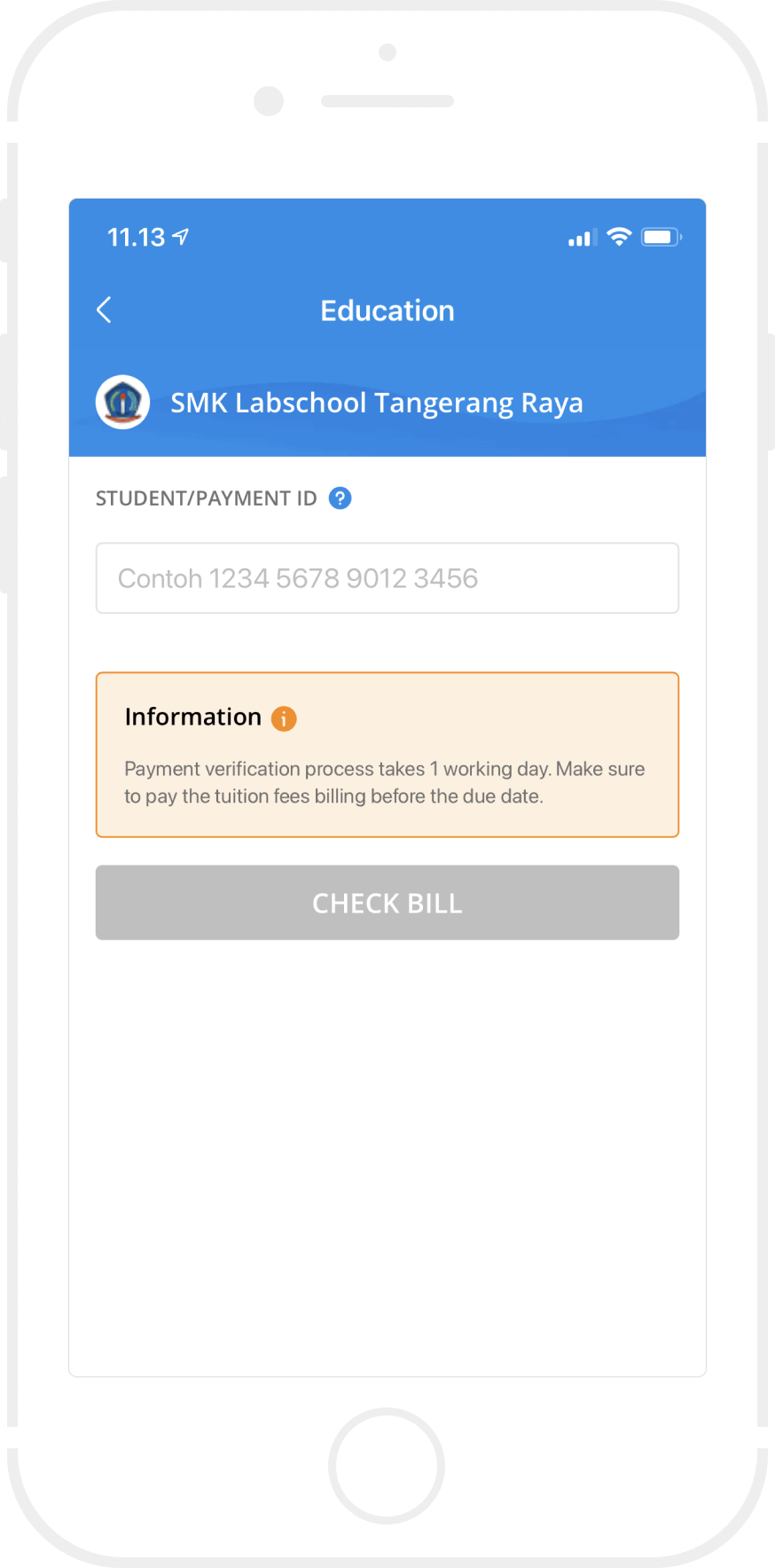The height and width of the screenshot is (1568, 775).
Task: Tap the Check Bill button
Action: 387,903
